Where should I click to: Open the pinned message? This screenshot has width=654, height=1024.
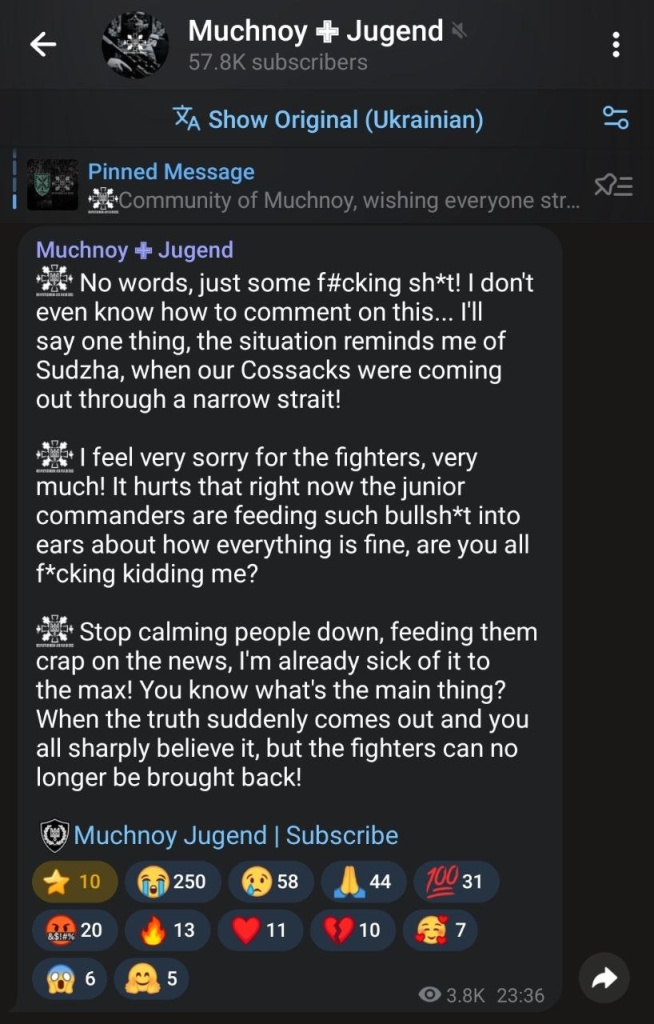pyautogui.click(x=300, y=186)
